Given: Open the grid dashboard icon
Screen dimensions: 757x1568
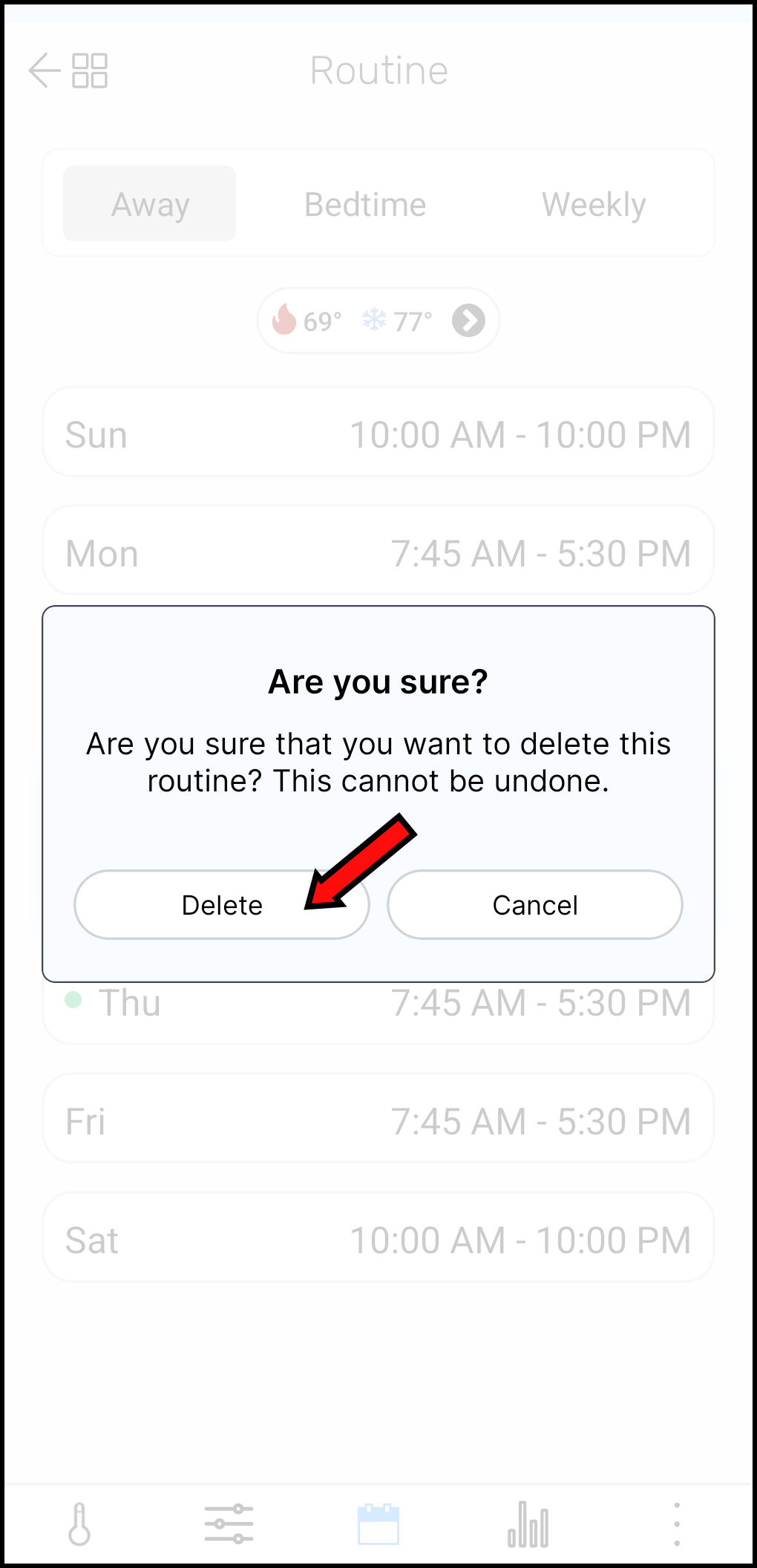Looking at the screenshot, I should coord(90,71).
